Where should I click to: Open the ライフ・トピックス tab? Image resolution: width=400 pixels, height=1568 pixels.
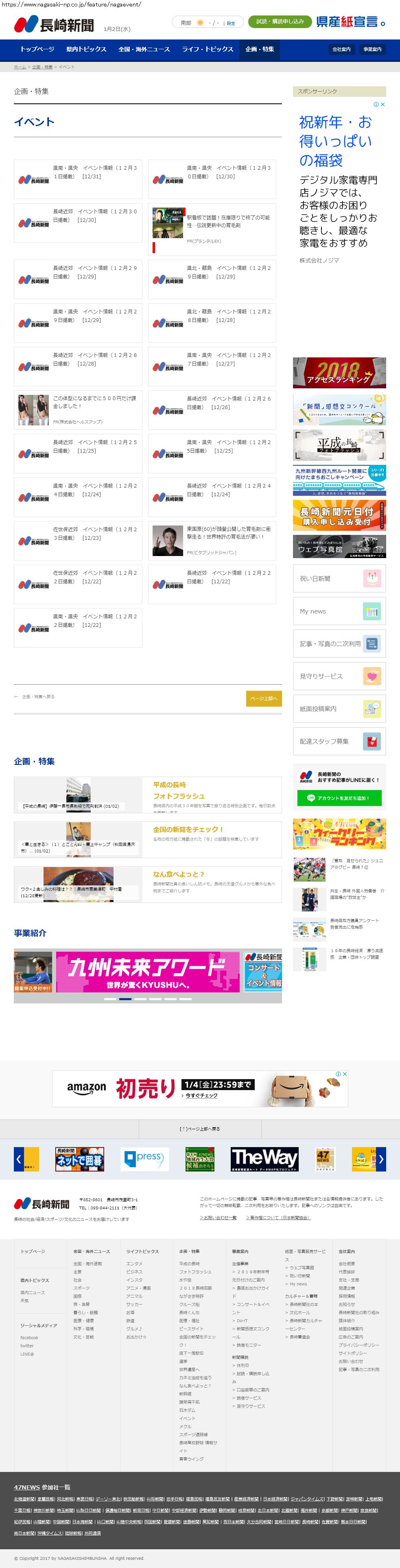coord(207,49)
